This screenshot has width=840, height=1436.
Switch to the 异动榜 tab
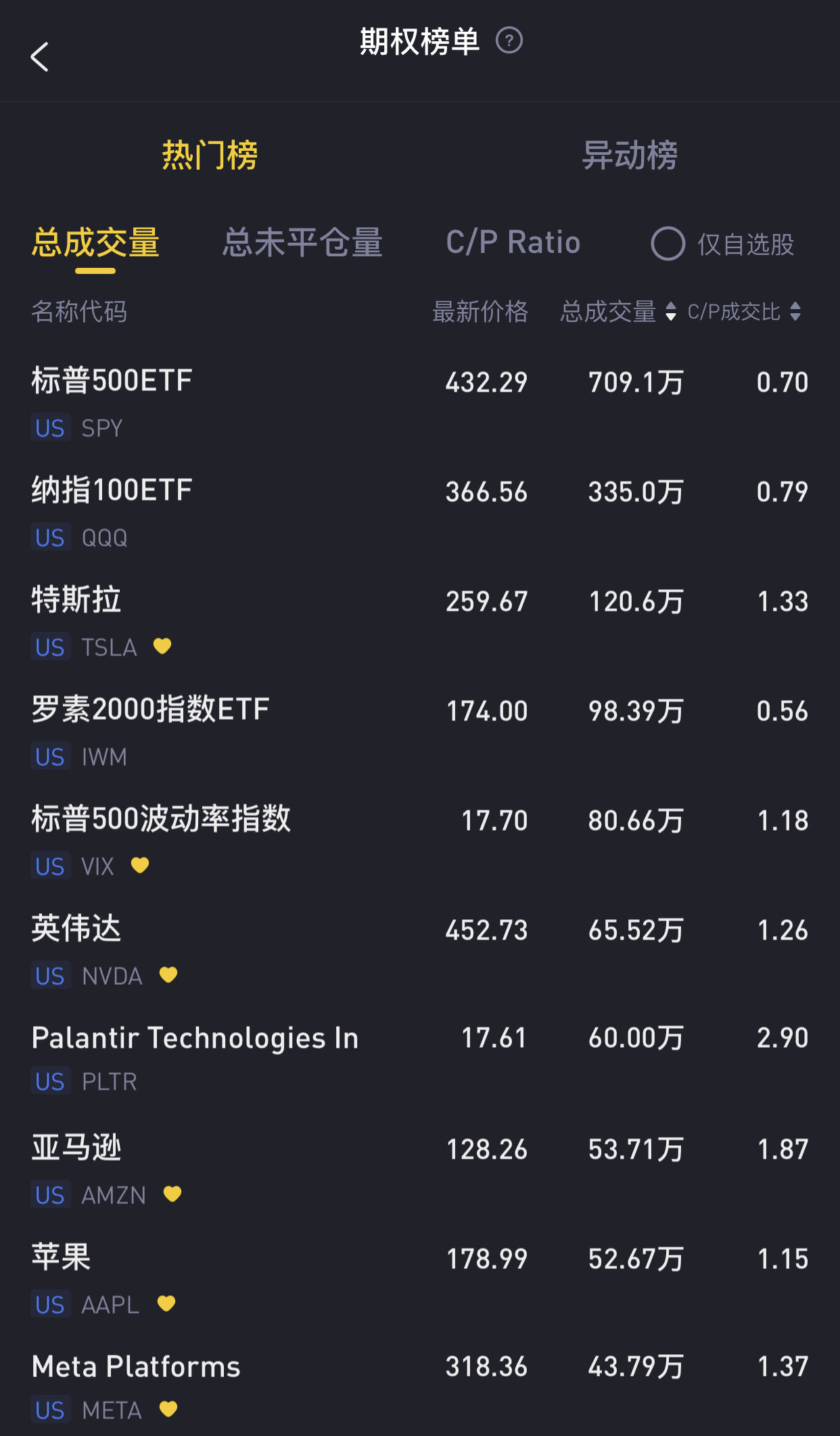[x=629, y=156]
